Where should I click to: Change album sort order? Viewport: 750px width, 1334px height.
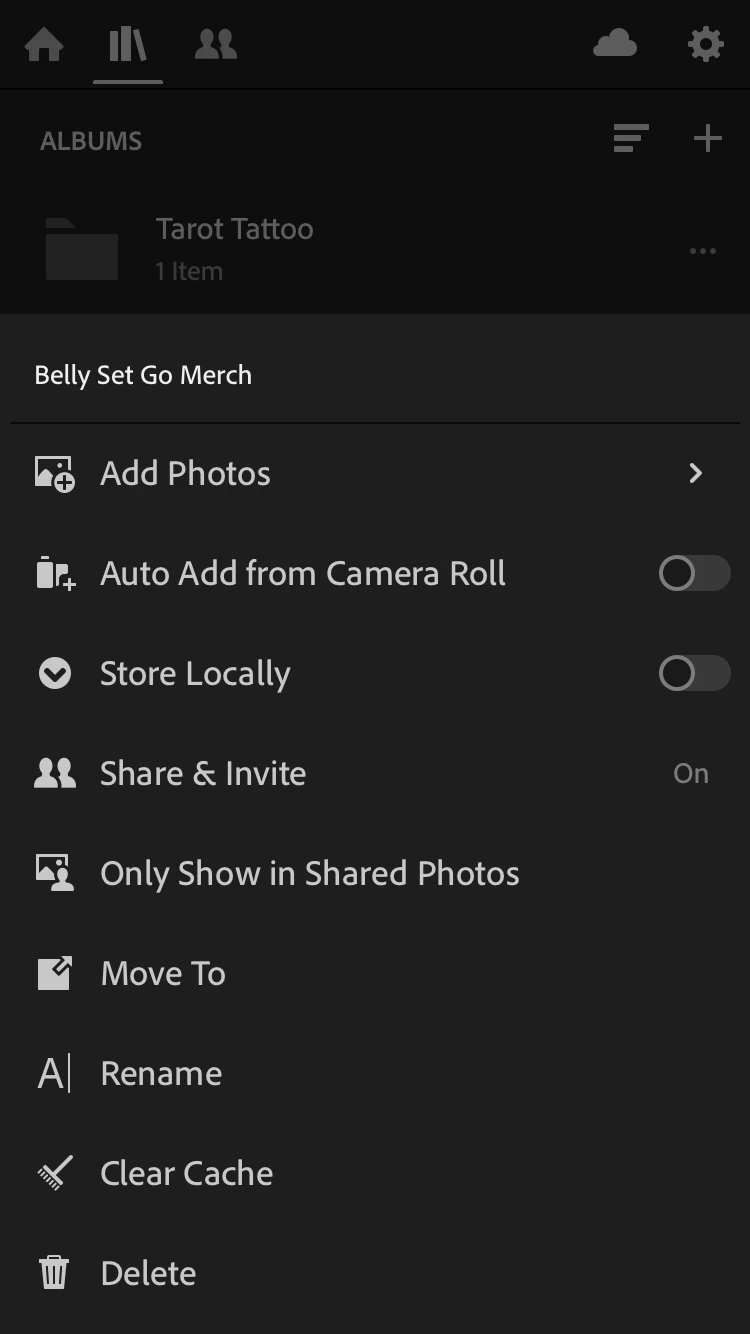631,139
